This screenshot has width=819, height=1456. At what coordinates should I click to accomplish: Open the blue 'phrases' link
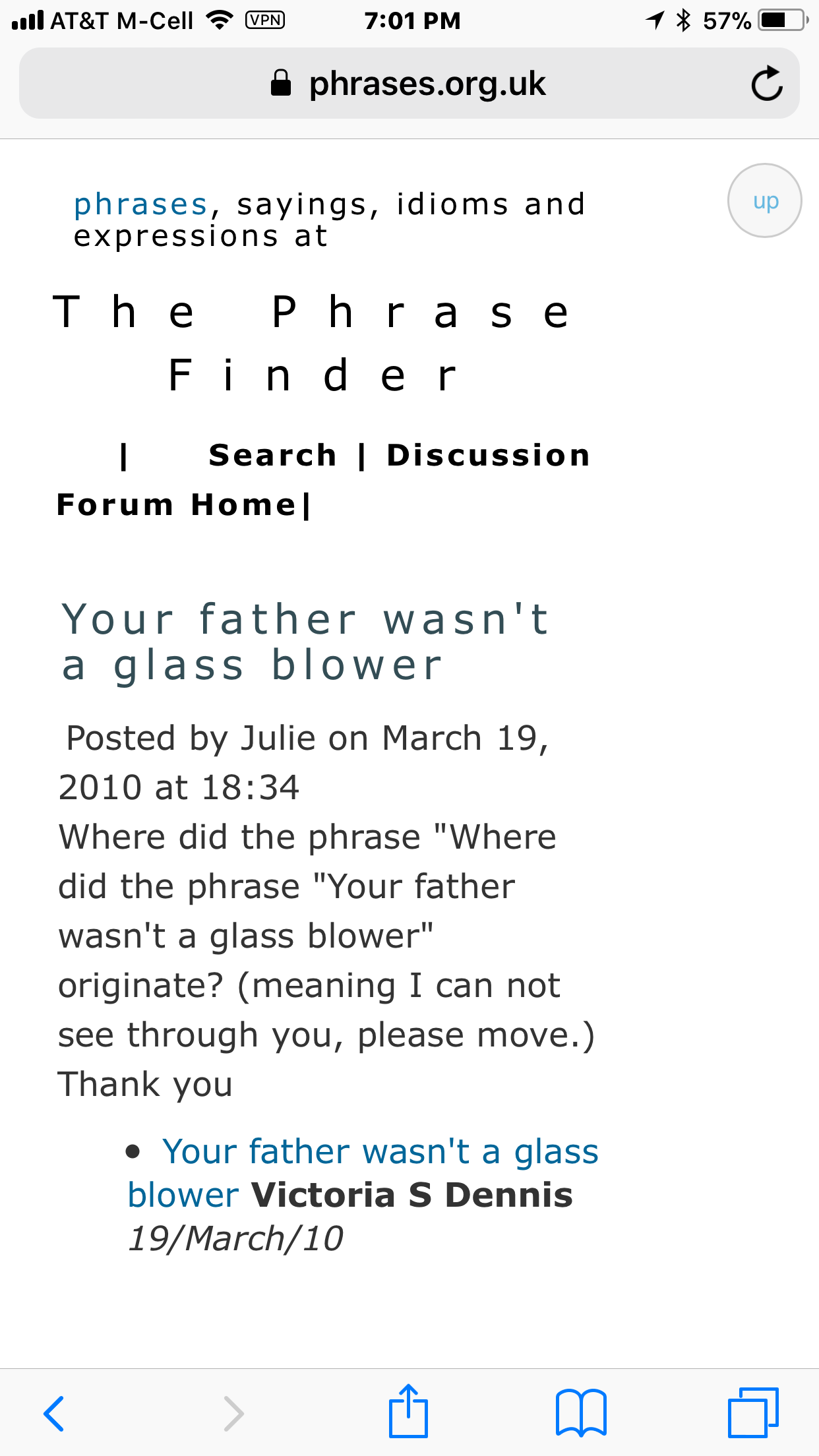click(x=140, y=204)
